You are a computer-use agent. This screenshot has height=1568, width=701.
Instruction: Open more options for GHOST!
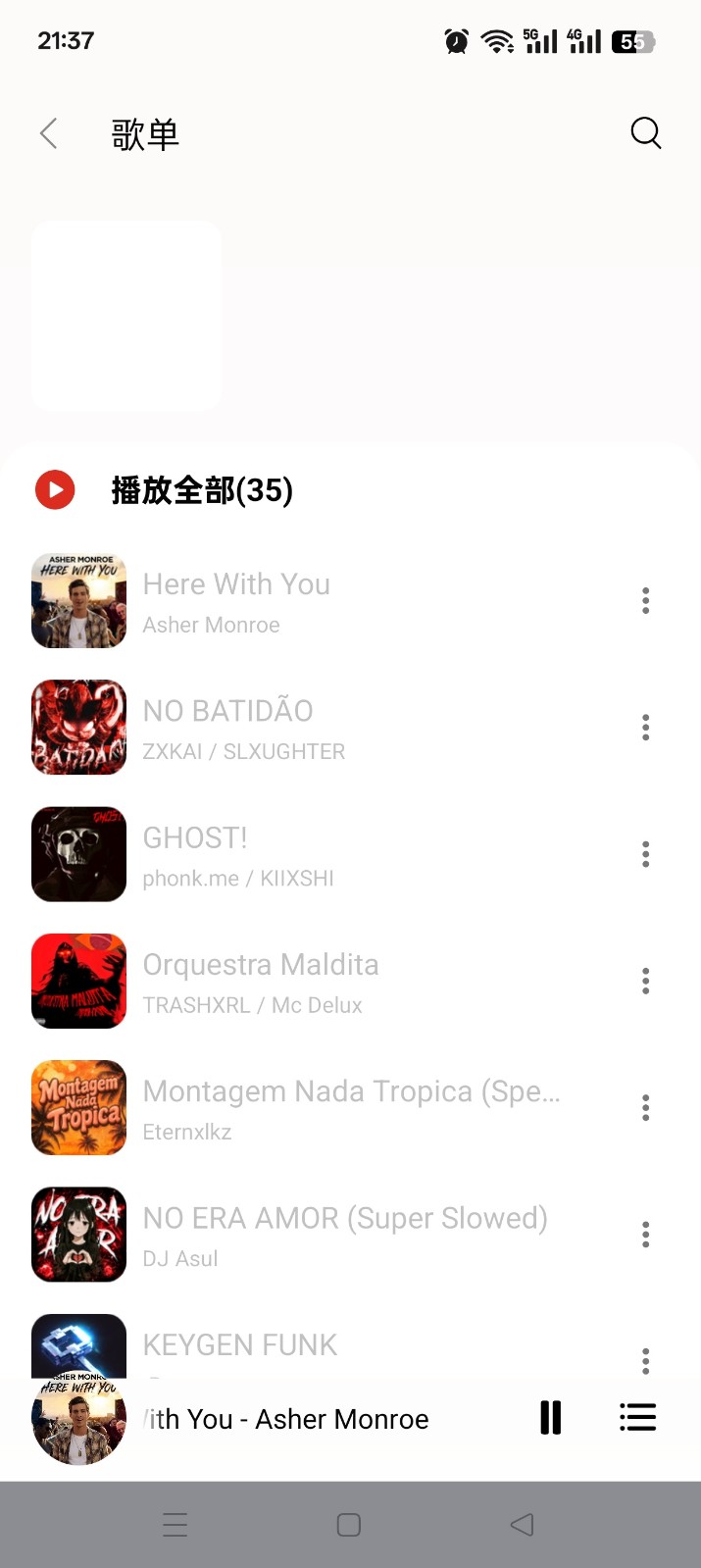tap(645, 854)
